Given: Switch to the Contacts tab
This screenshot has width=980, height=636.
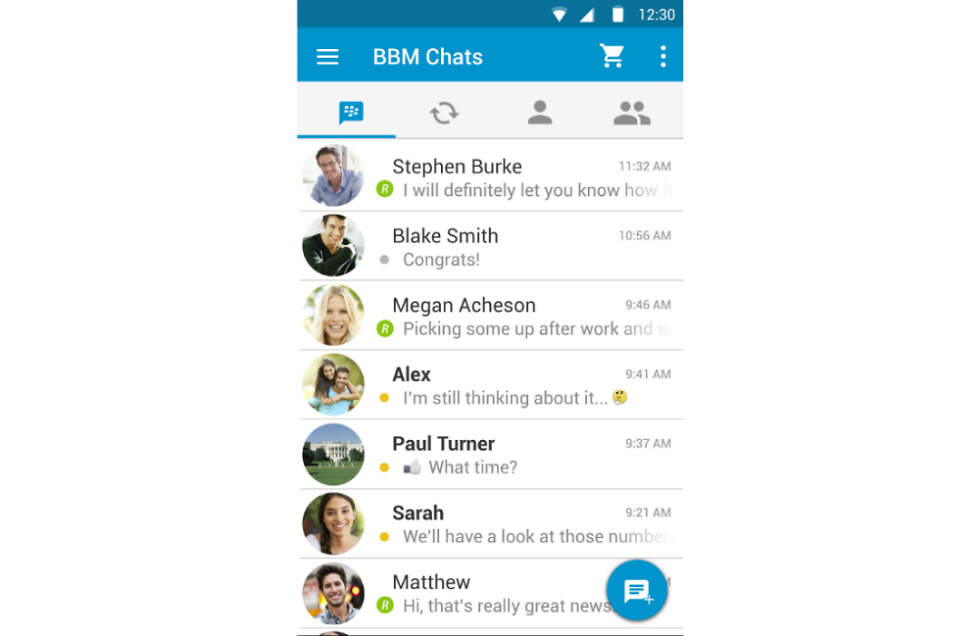Looking at the screenshot, I should 540,113.
